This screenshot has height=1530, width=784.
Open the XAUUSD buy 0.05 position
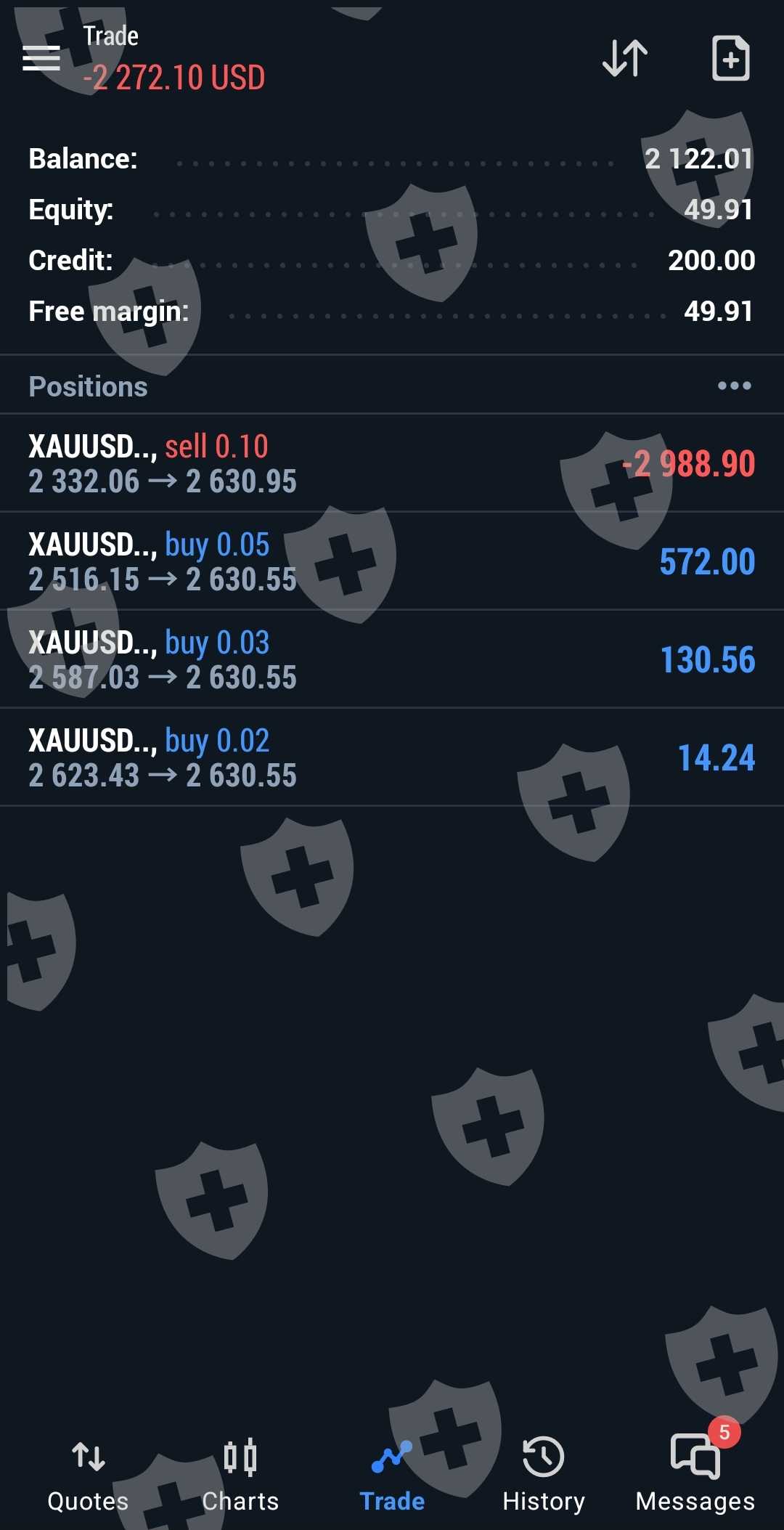click(x=392, y=561)
